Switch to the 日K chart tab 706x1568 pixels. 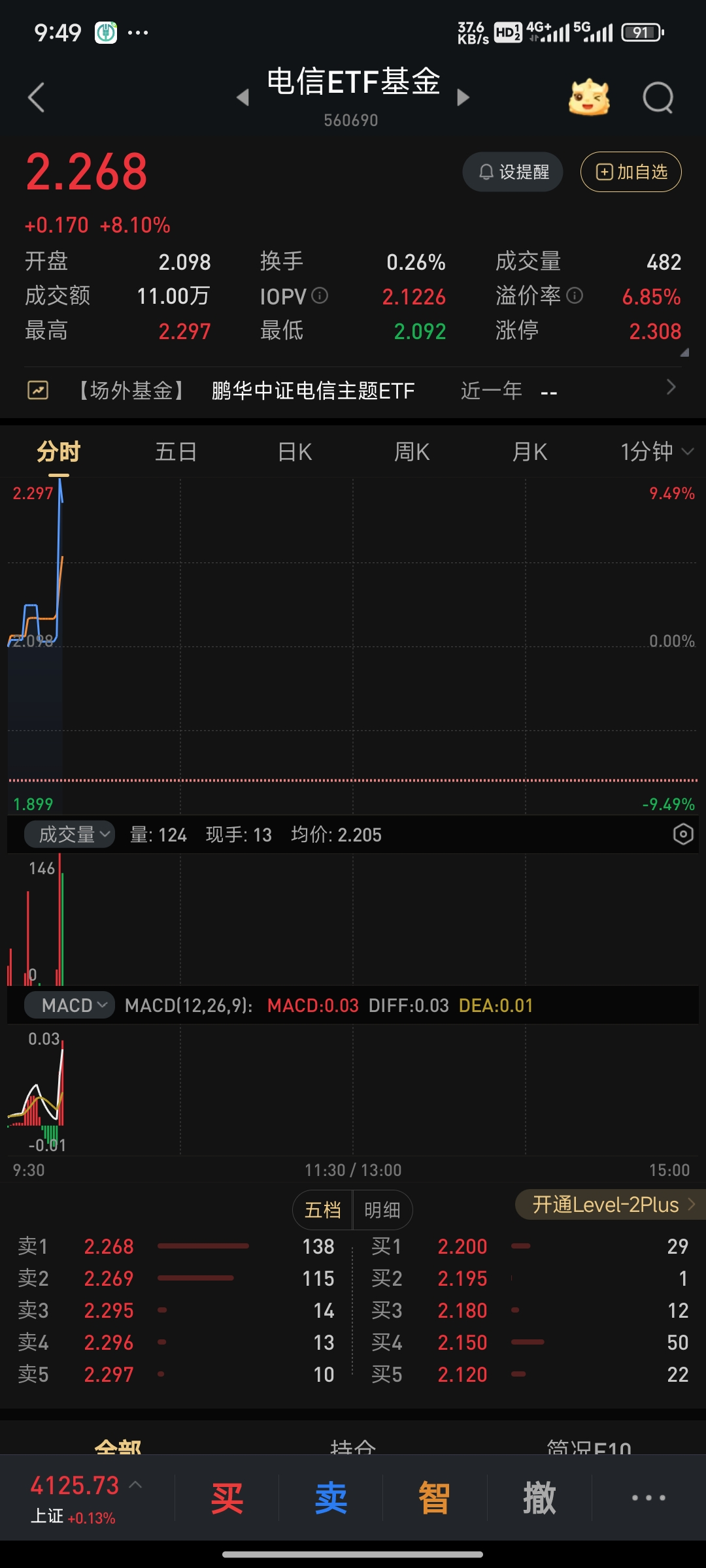coord(295,451)
